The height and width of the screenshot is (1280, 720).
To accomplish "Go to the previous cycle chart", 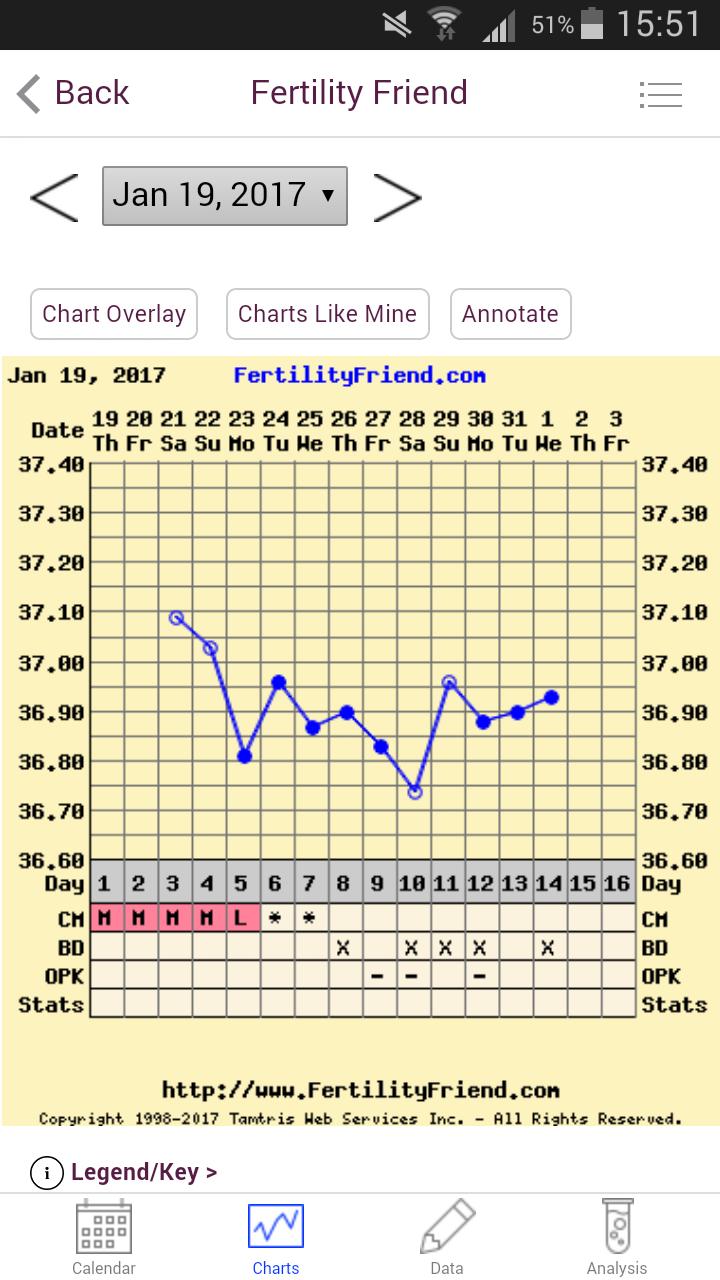I will [x=54, y=197].
